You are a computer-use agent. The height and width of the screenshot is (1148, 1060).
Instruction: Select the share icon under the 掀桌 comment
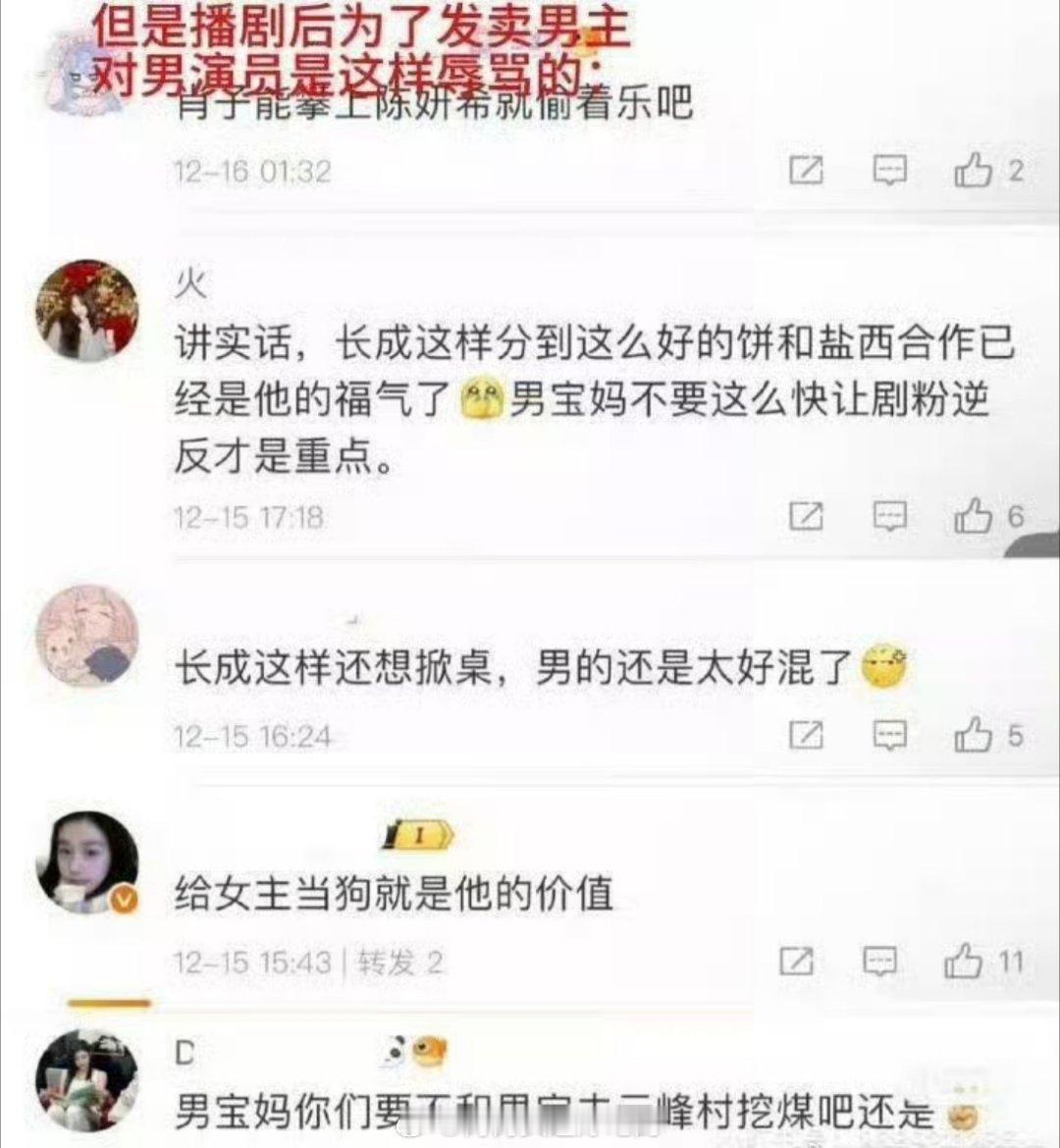click(x=807, y=734)
